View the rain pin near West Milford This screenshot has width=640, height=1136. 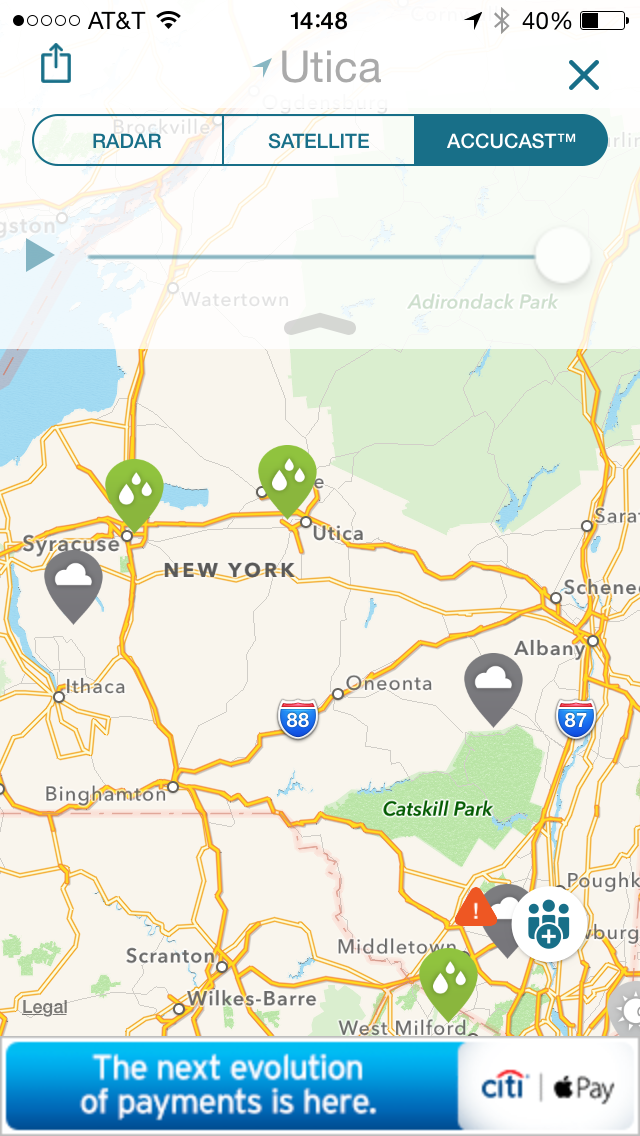[447, 978]
